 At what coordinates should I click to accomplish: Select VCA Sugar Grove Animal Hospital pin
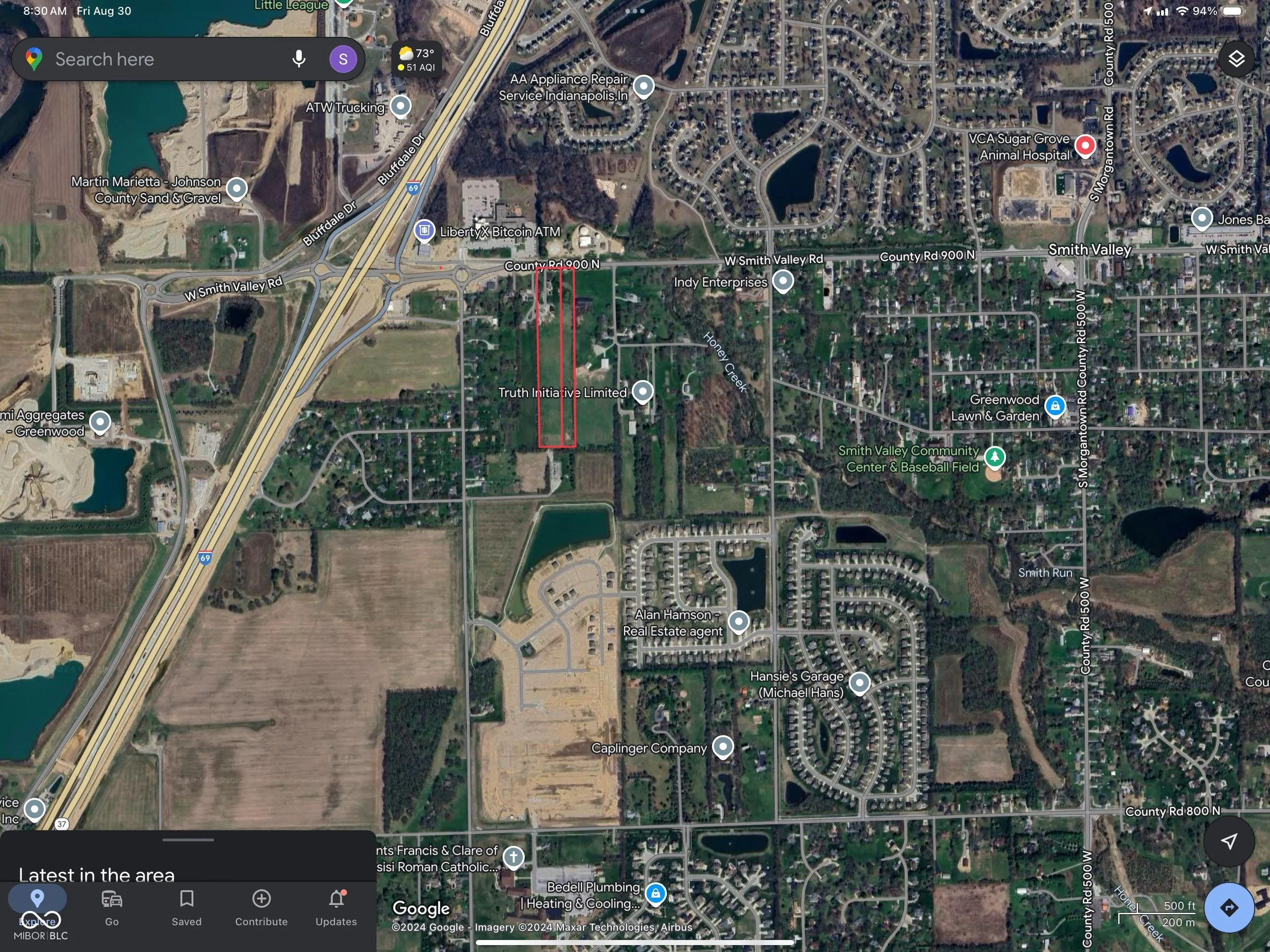click(x=1084, y=145)
